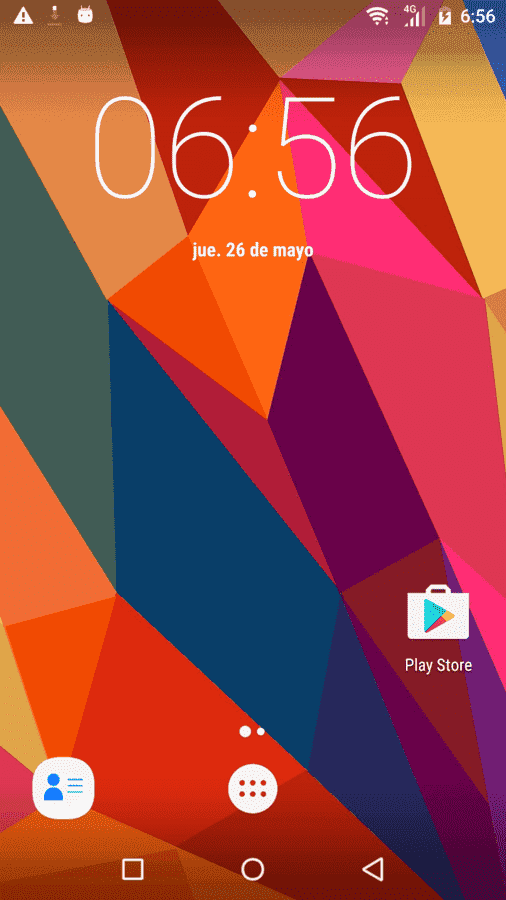Image resolution: width=506 pixels, height=900 pixels.
Task: Tap the home circle button
Action: pos(252,869)
